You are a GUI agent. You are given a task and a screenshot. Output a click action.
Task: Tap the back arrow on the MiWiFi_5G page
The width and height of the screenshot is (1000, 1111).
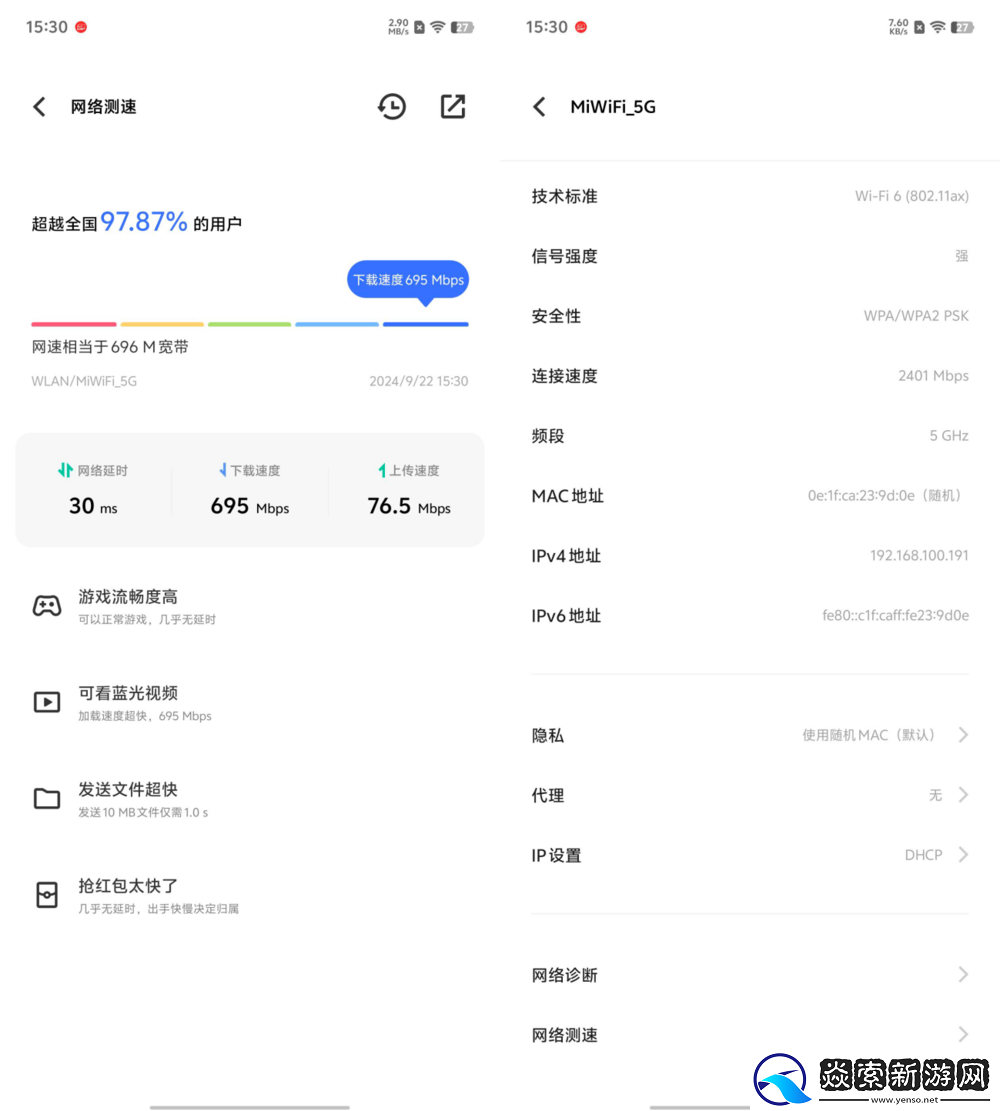[x=539, y=106]
